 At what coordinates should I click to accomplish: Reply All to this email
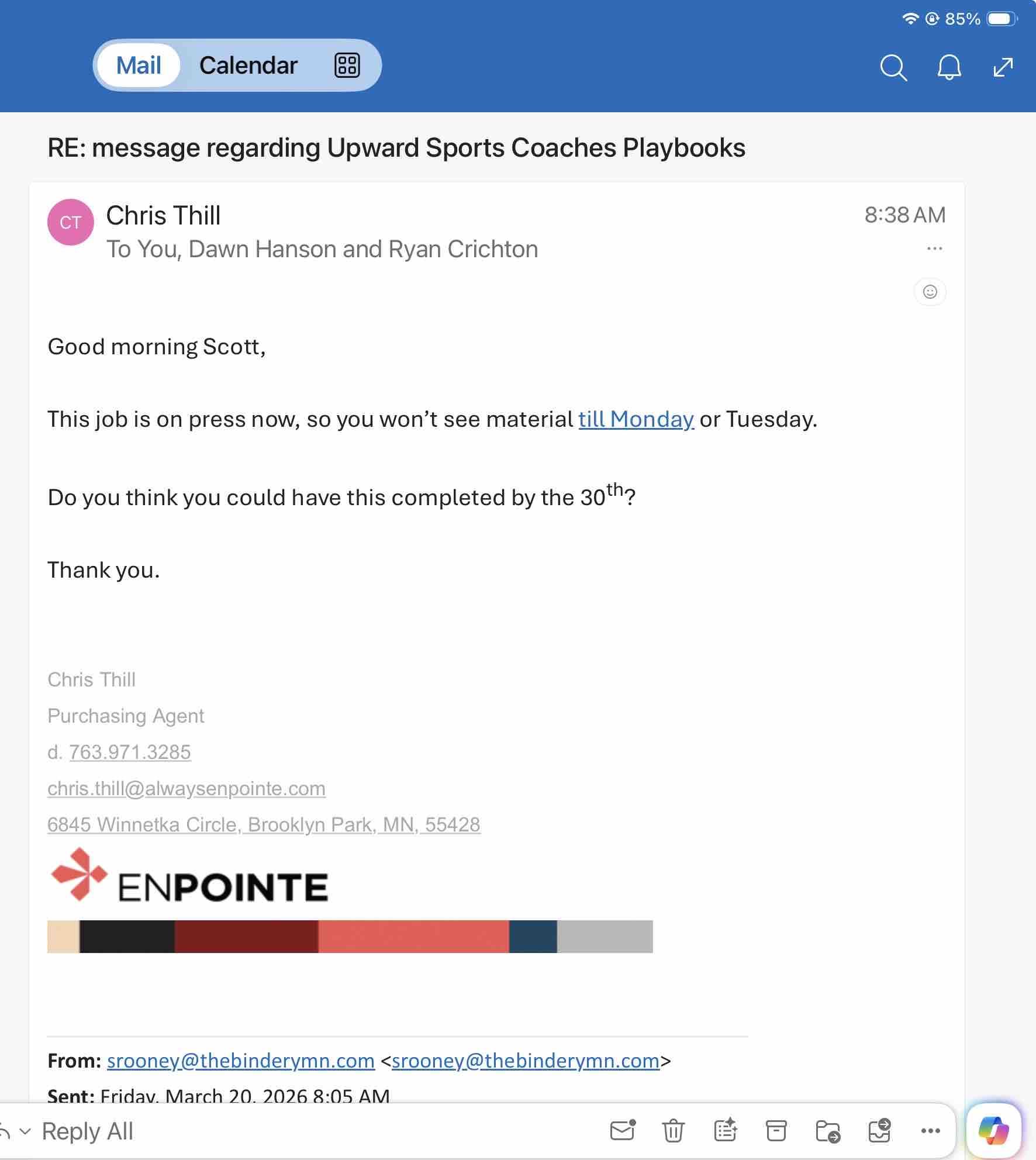[x=88, y=1131]
